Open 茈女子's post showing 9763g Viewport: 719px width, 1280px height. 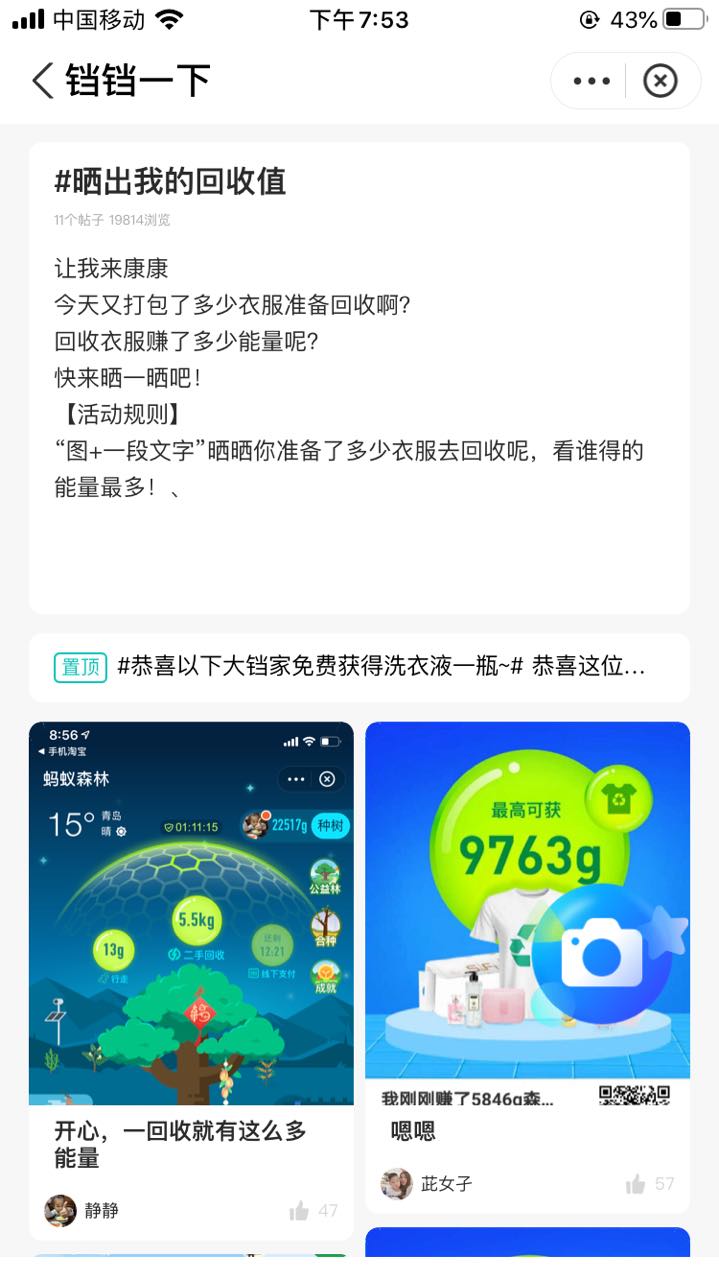[527, 900]
